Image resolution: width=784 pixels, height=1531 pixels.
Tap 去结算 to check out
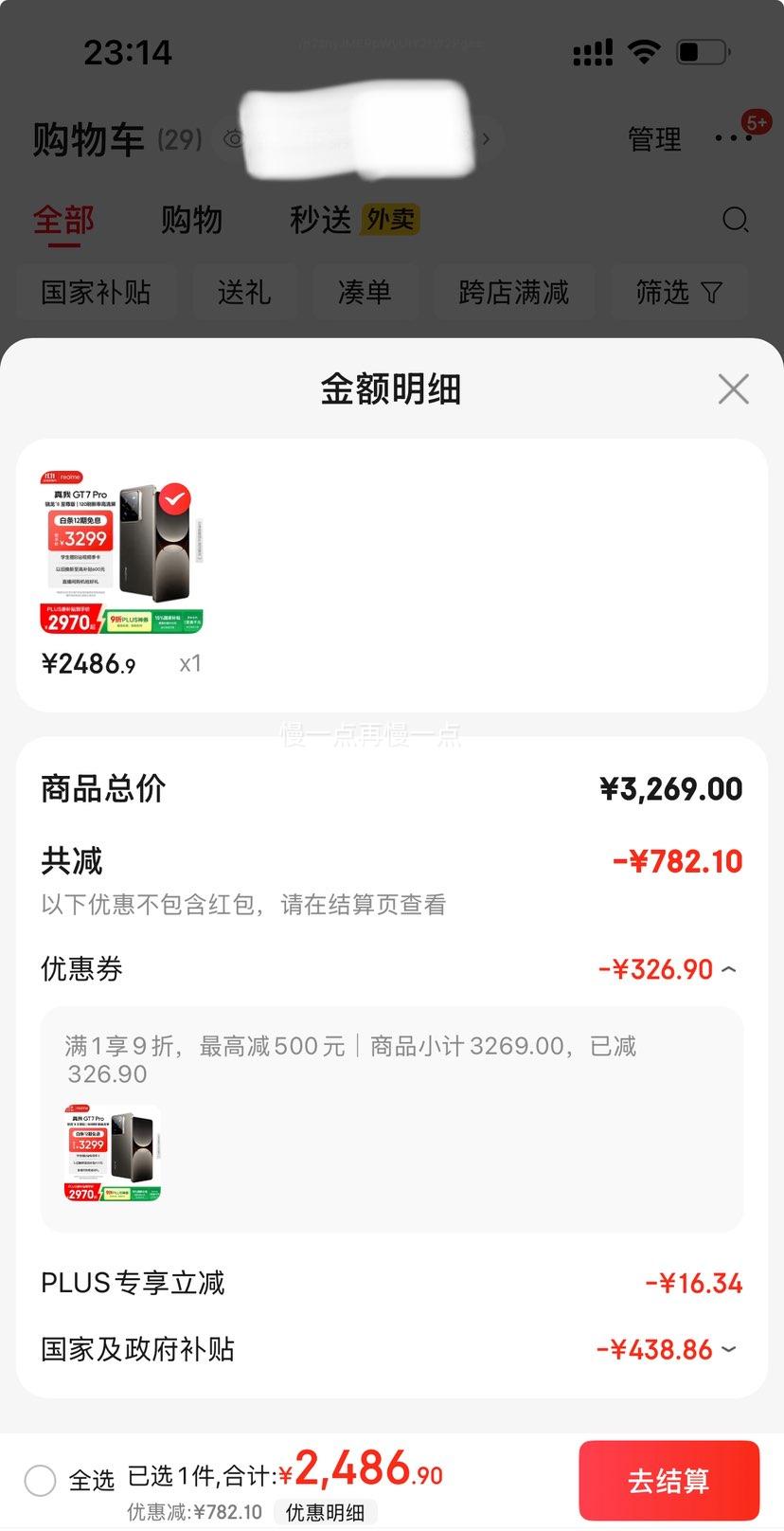pyautogui.click(x=668, y=1480)
